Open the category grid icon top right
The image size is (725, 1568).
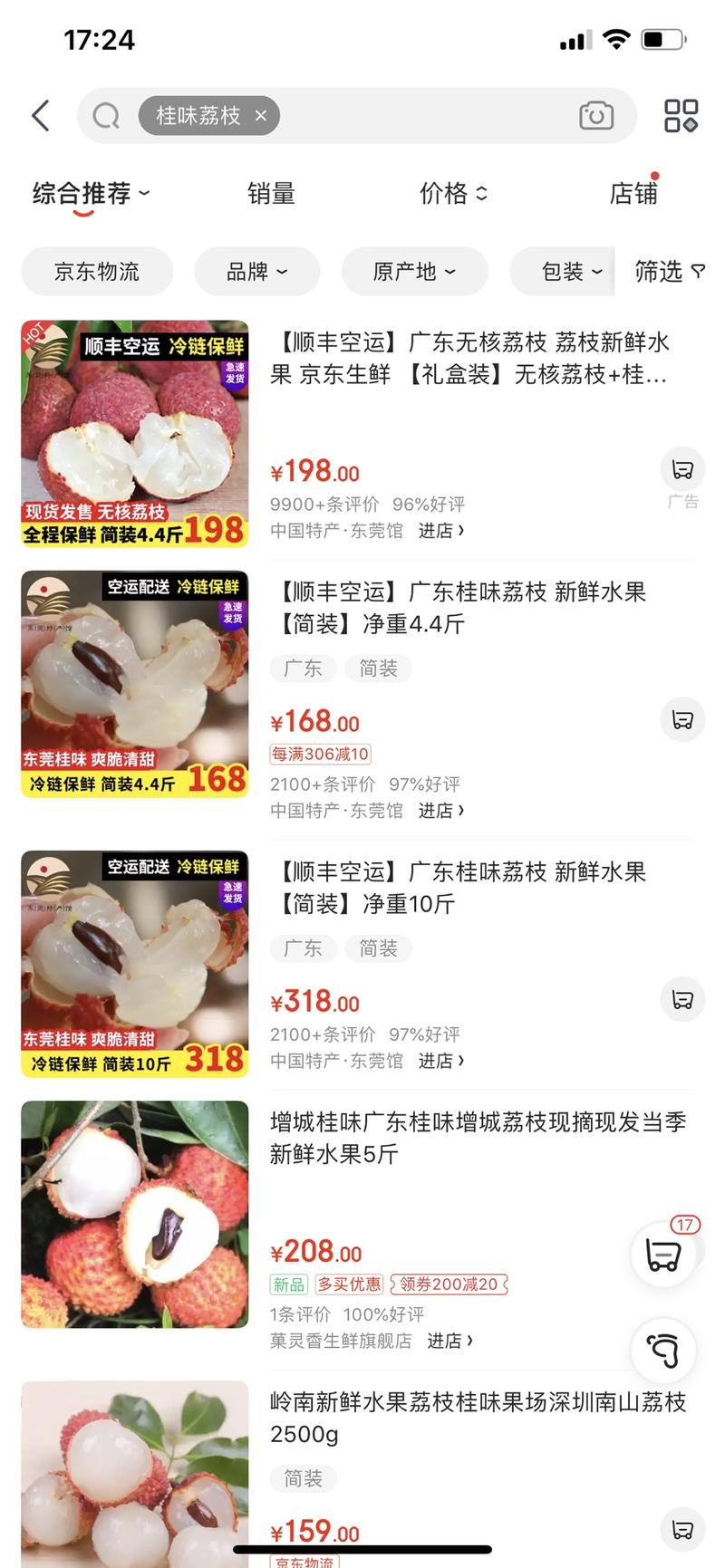[x=681, y=116]
